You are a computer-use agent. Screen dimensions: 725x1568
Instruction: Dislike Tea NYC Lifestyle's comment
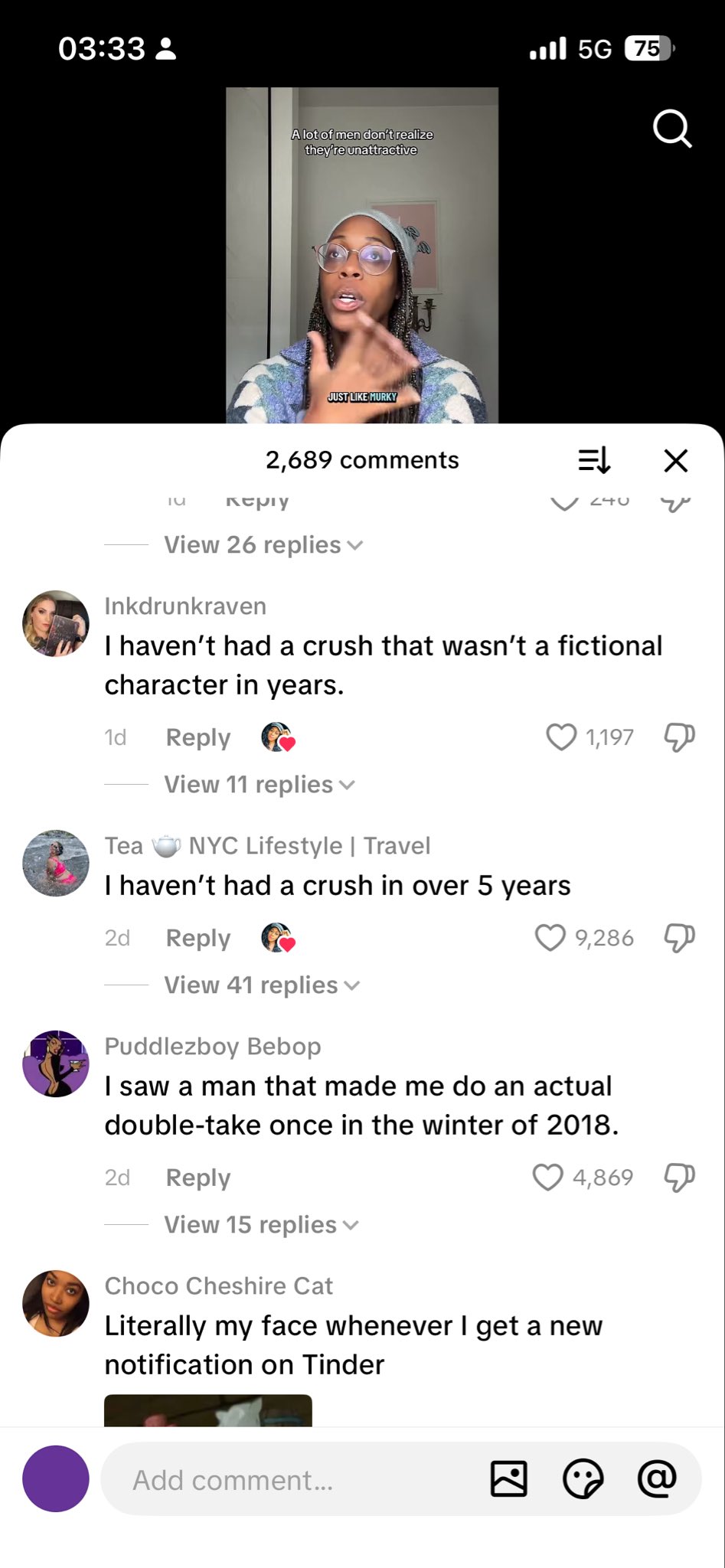pos(679,937)
